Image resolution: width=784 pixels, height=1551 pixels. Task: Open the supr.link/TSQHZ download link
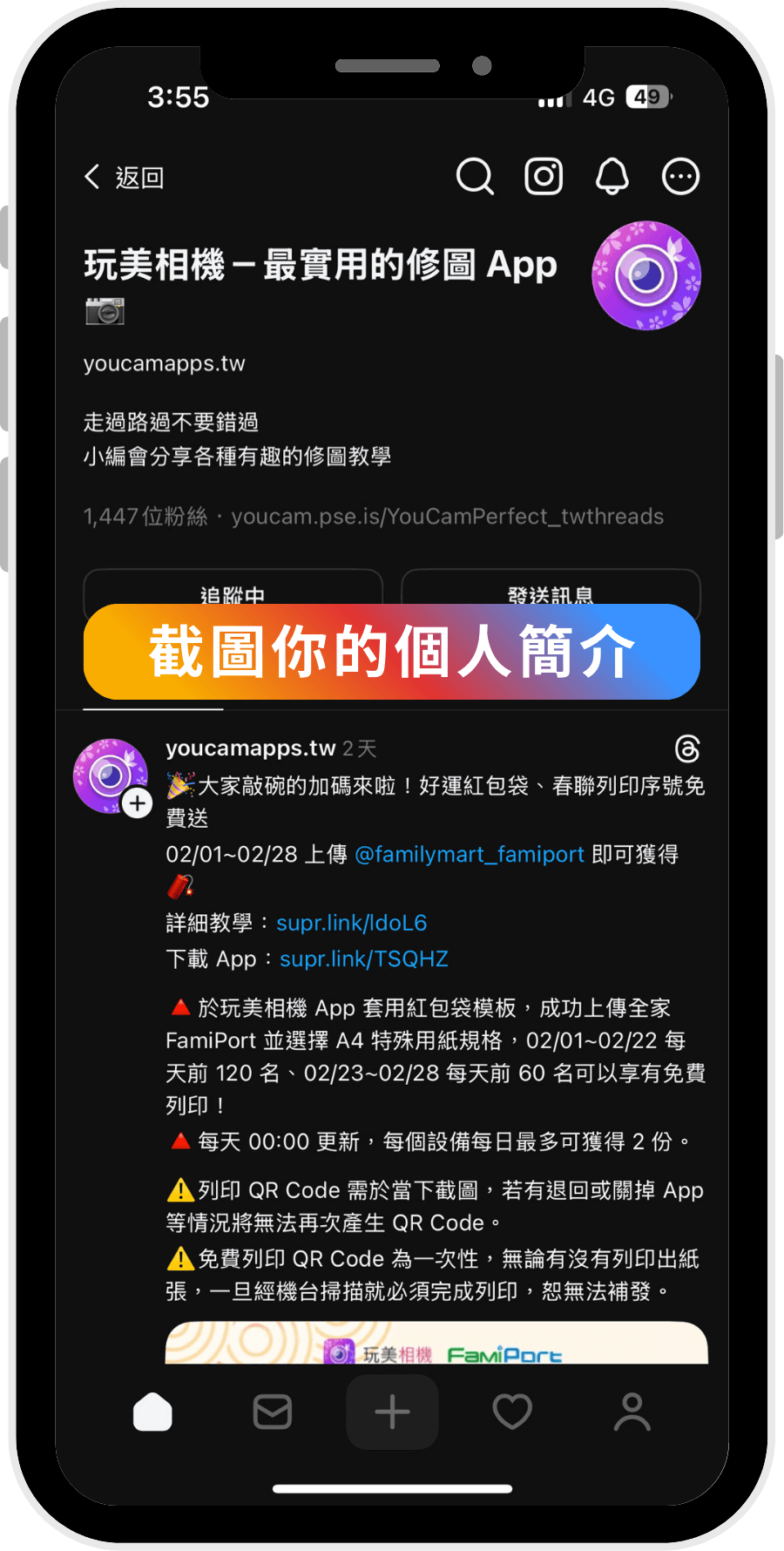tap(363, 958)
